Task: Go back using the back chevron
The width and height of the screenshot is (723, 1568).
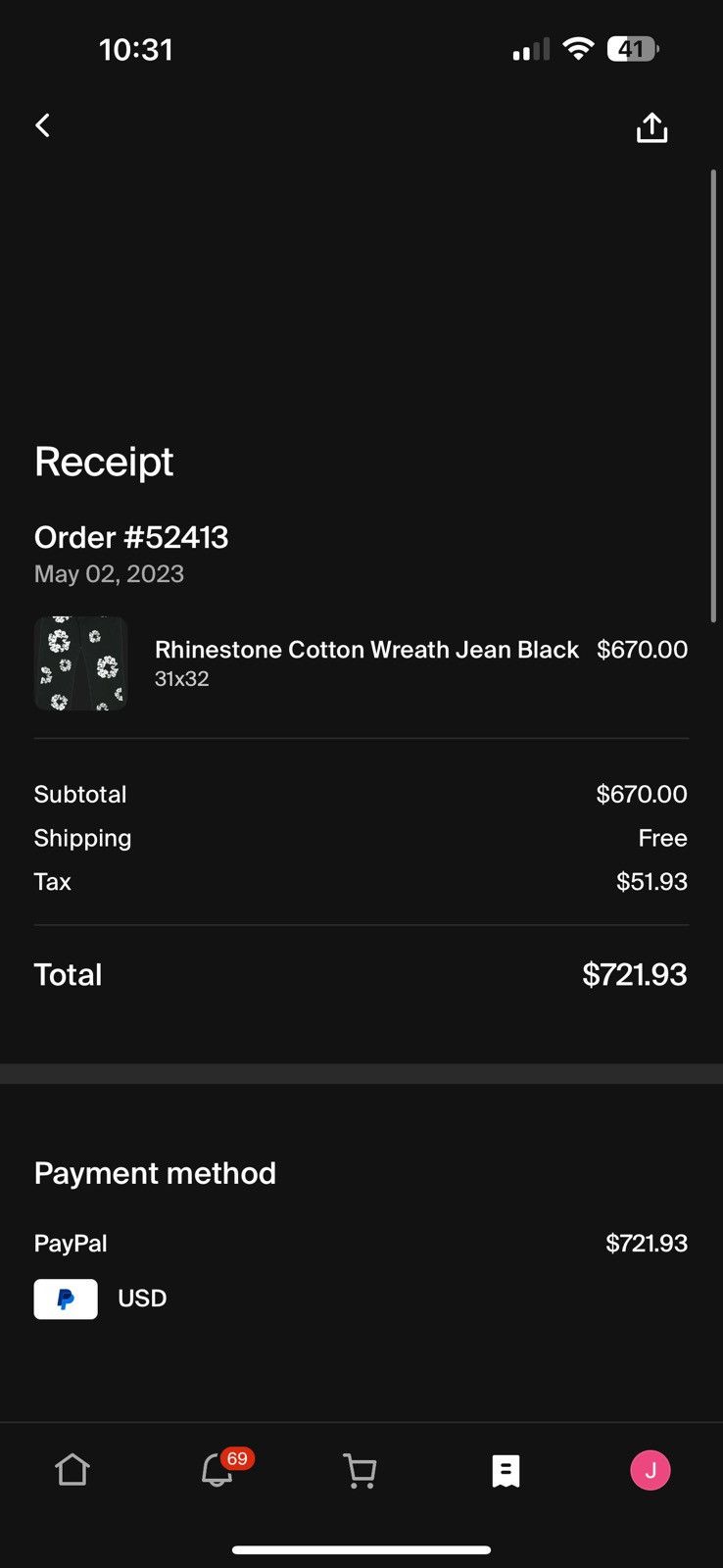Action: tap(42, 125)
